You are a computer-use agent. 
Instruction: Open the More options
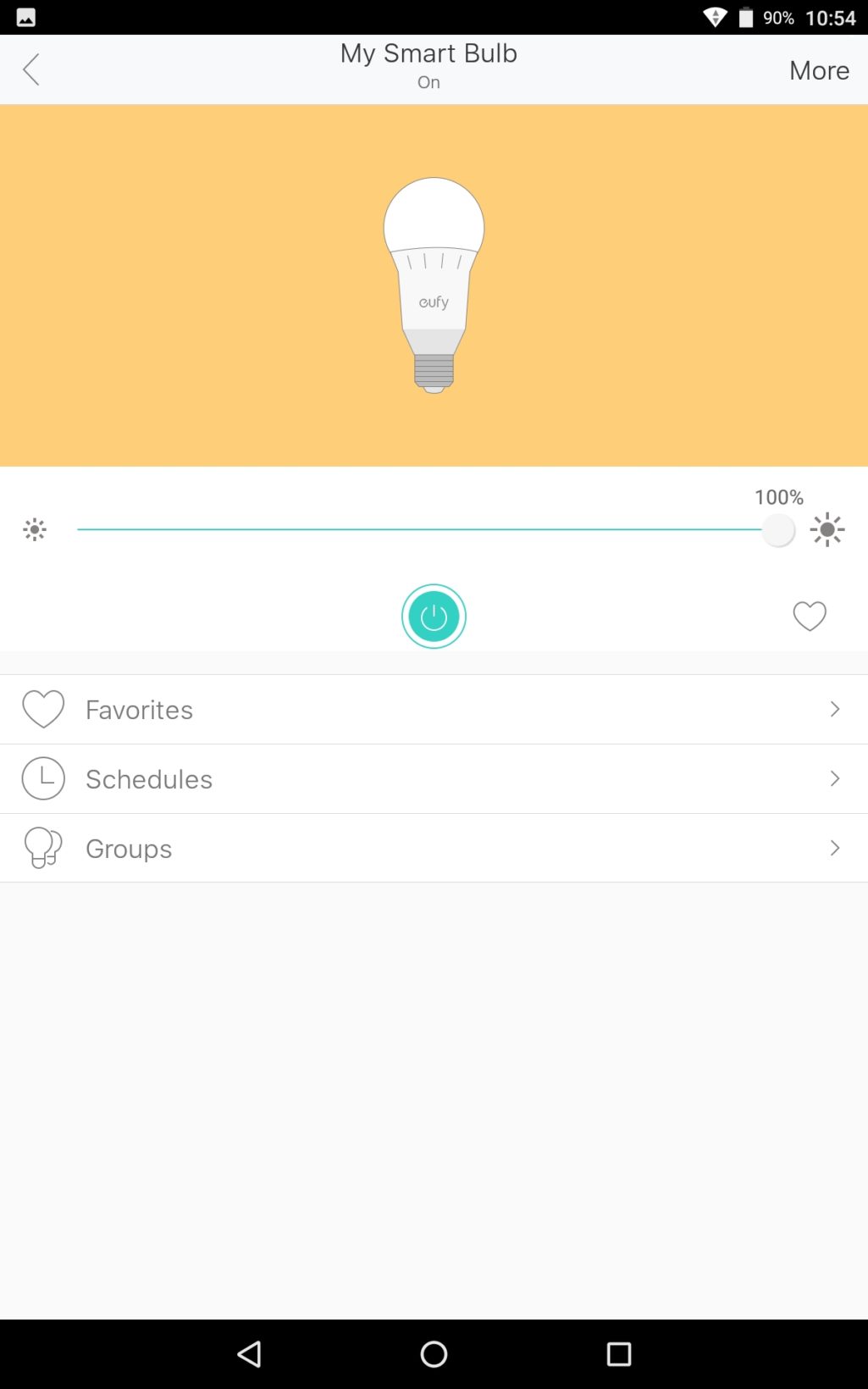tap(818, 70)
